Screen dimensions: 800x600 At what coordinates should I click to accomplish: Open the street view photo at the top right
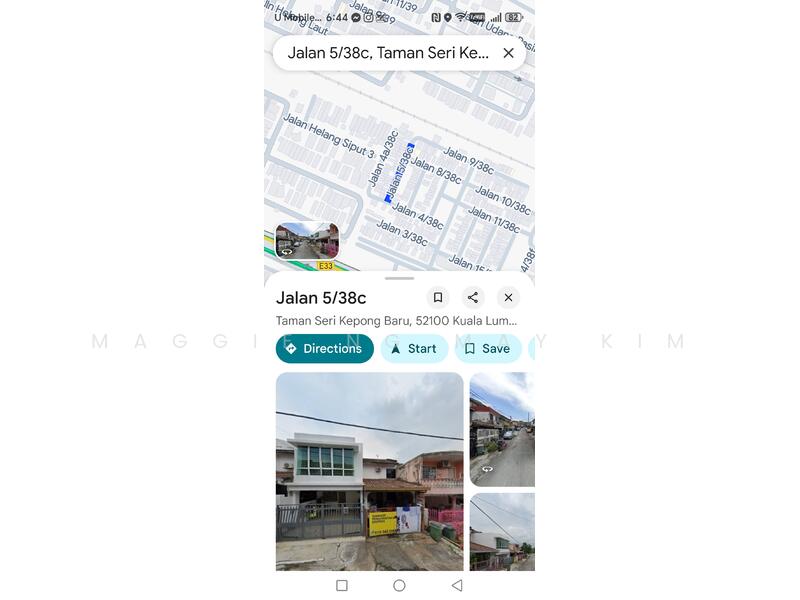(502, 429)
